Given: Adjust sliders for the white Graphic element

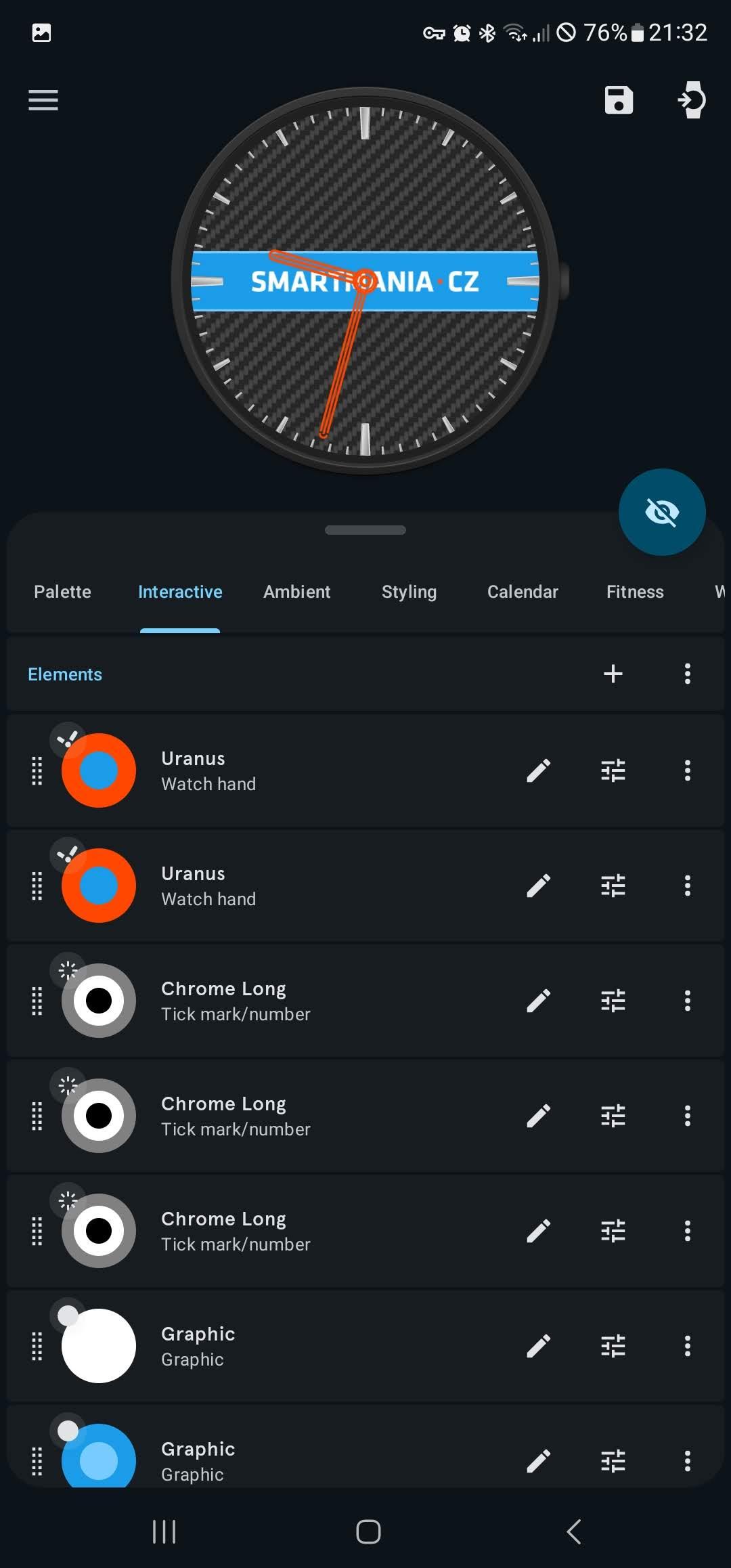Looking at the screenshot, I should [x=613, y=1346].
